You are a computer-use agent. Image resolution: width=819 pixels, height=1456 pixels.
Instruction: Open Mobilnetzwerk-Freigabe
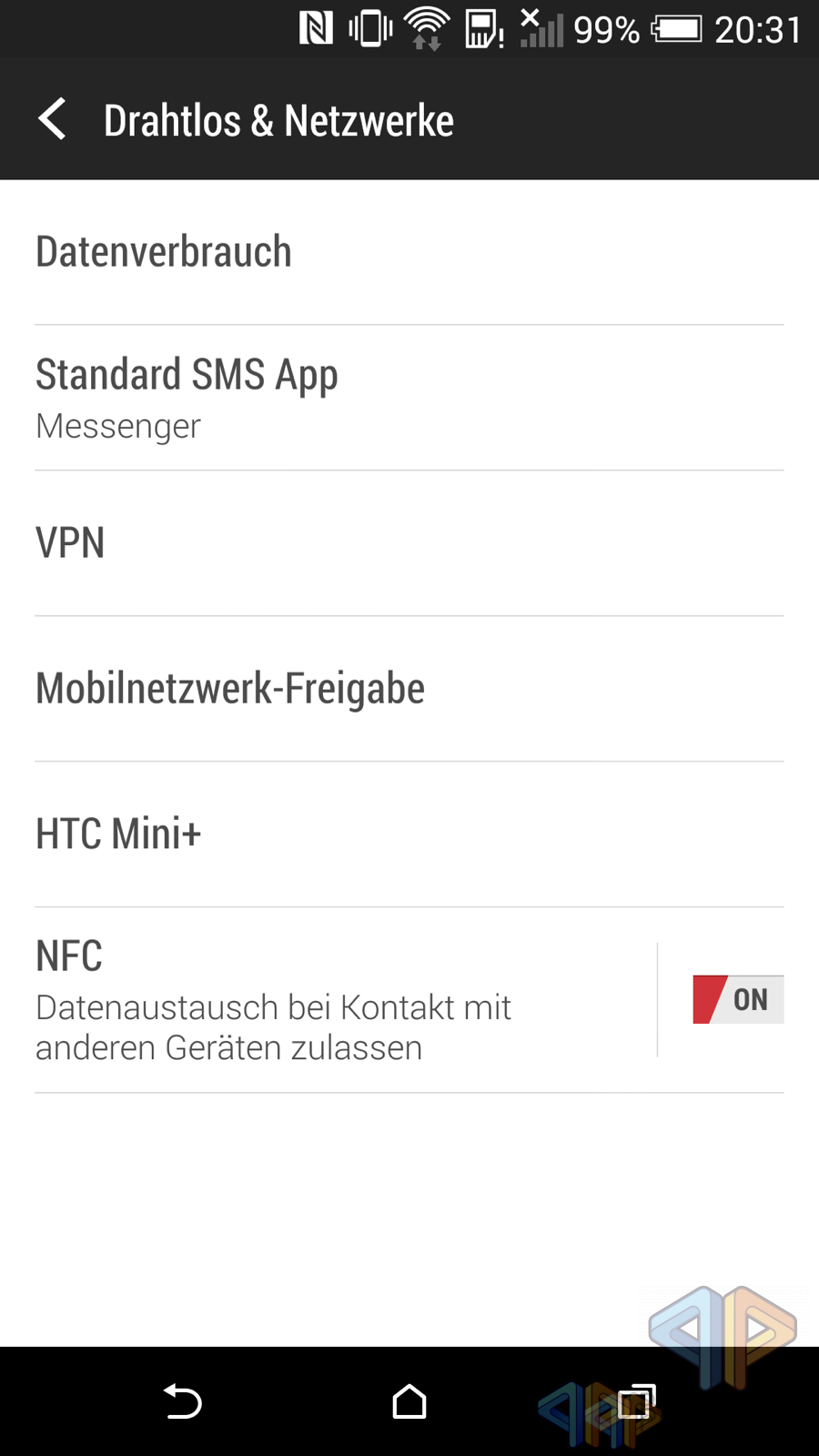click(x=409, y=689)
